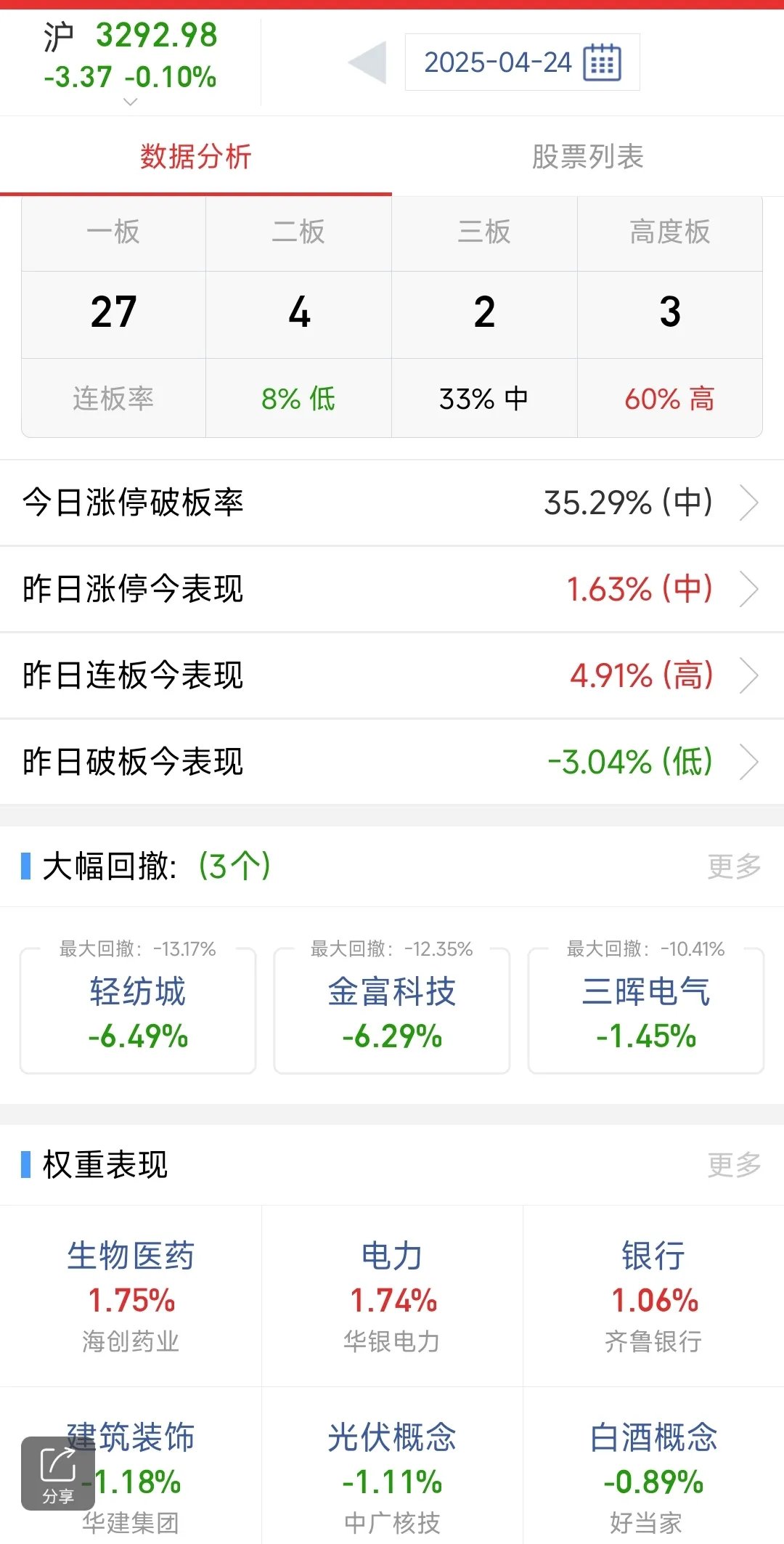784x1544 pixels.
Task: Open the 金富科技 stock card
Action: click(391, 1009)
